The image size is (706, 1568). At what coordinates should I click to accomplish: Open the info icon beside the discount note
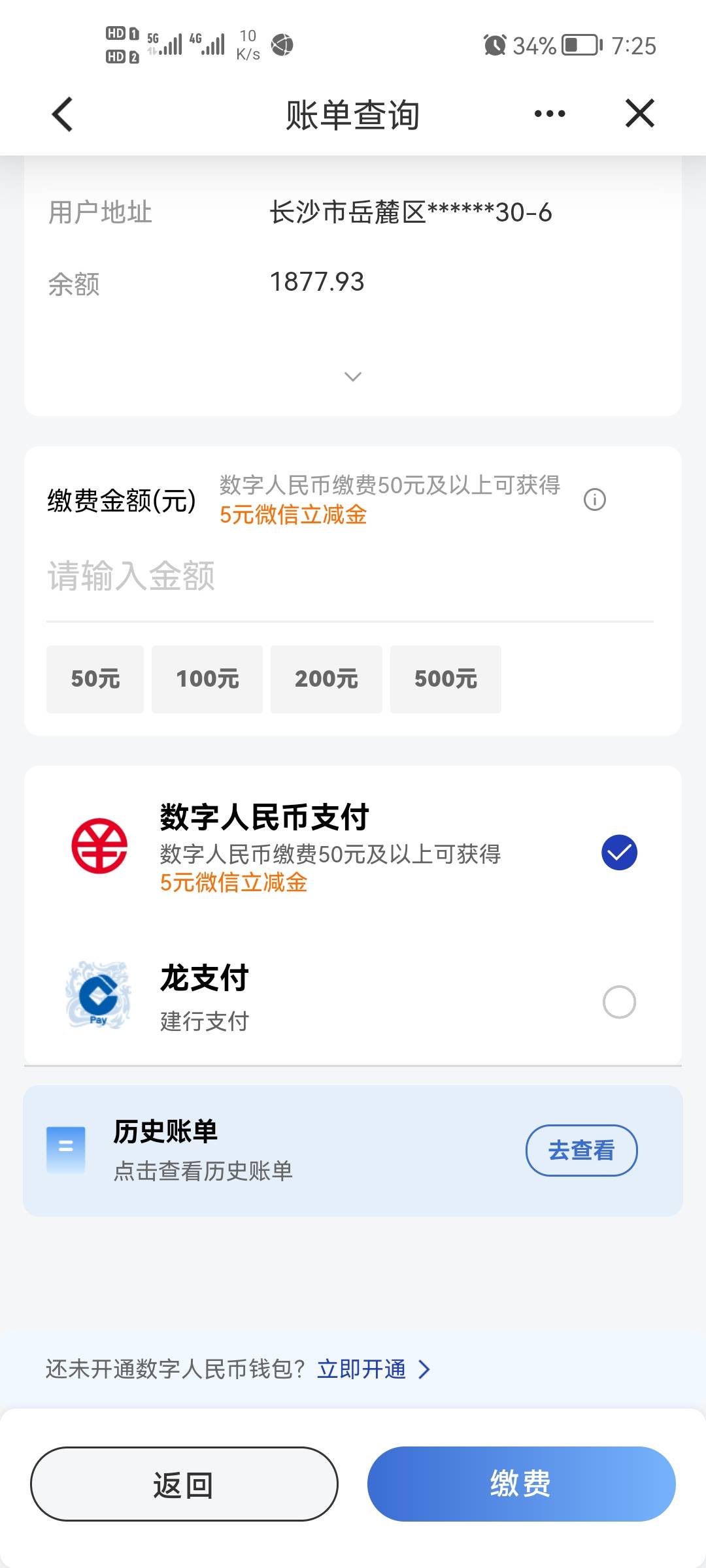[594, 500]
